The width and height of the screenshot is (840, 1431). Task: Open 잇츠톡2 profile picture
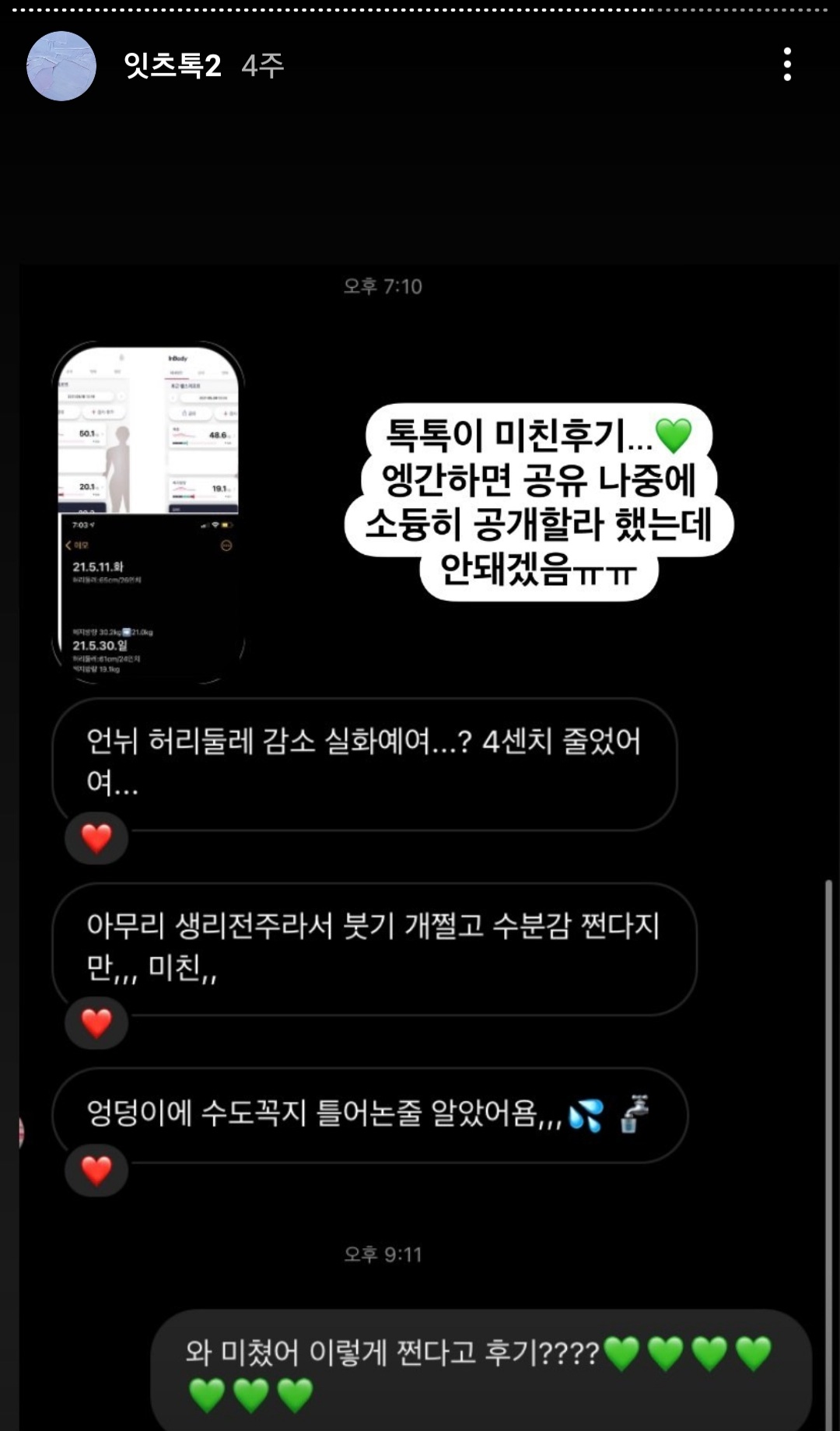(61, 66)
